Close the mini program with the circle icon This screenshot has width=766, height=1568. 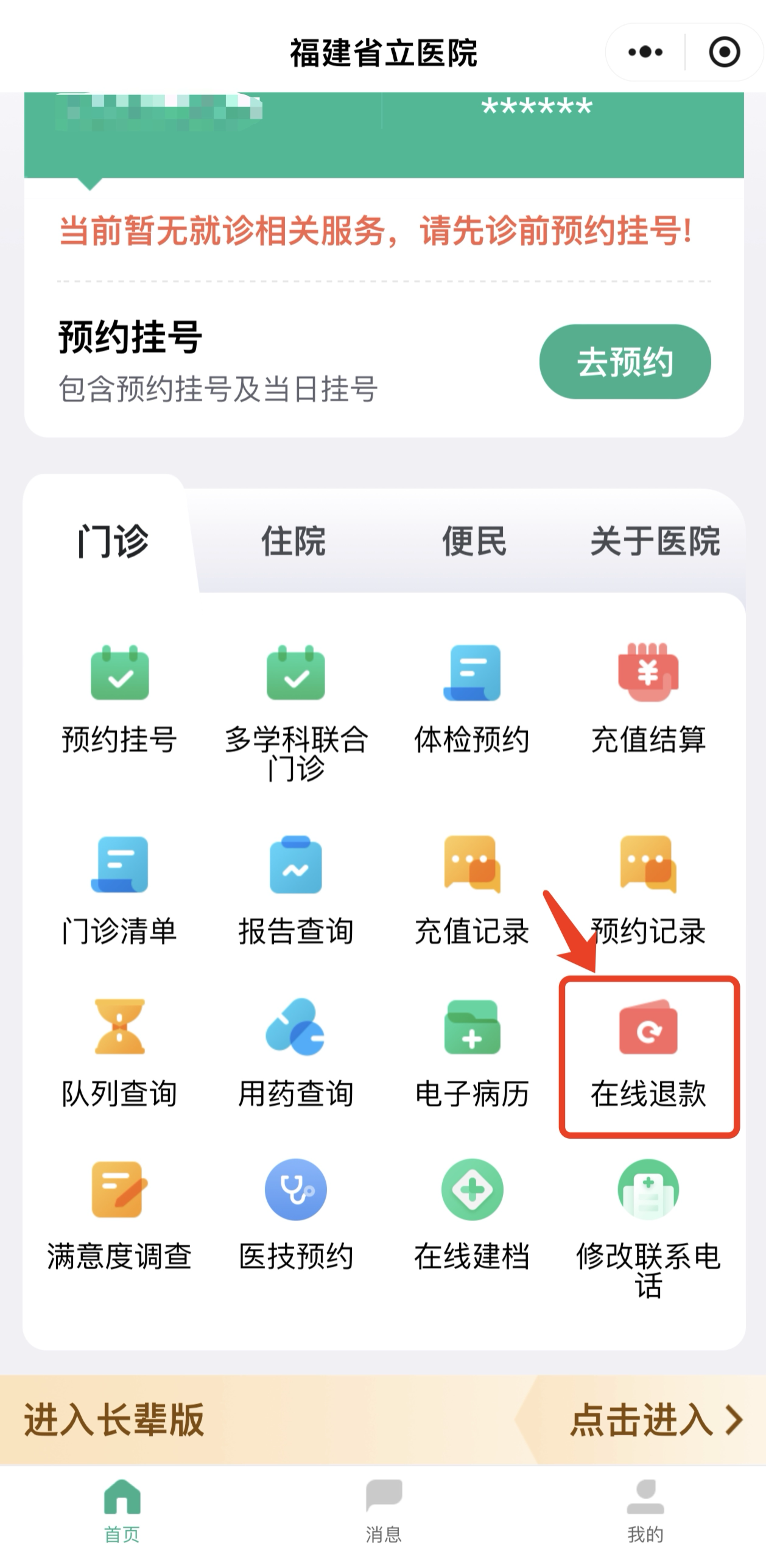tap(724, 52)
